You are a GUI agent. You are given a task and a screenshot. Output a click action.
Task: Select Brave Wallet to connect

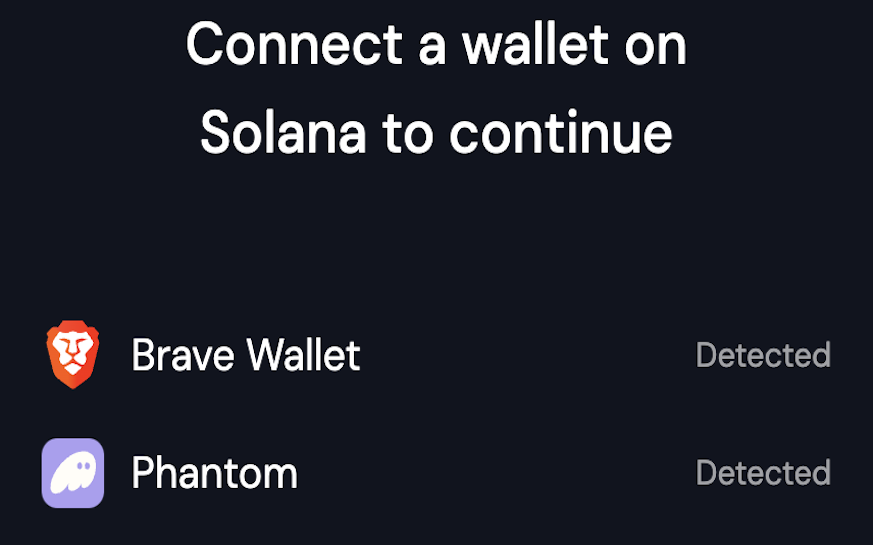click(245, 356)
